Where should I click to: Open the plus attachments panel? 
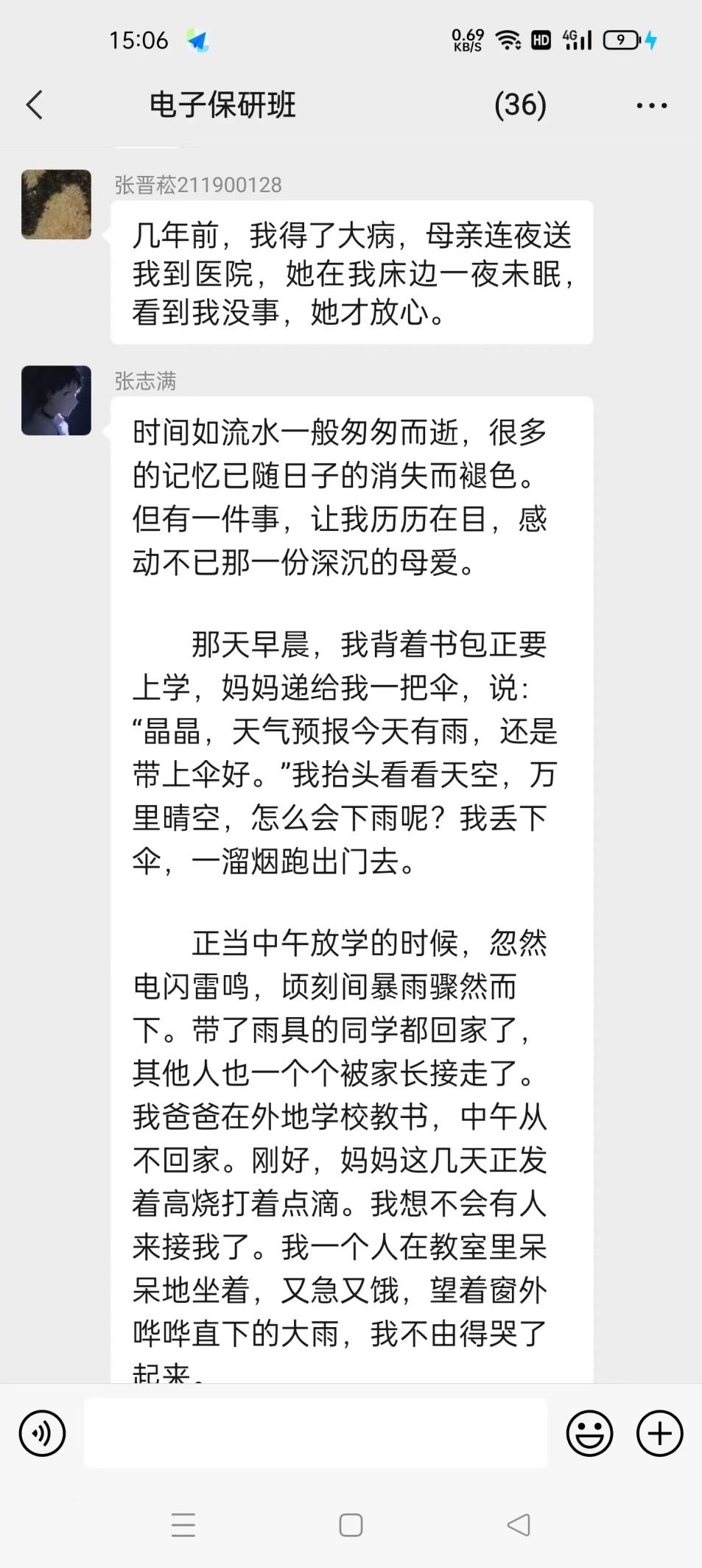(659, 1433)
